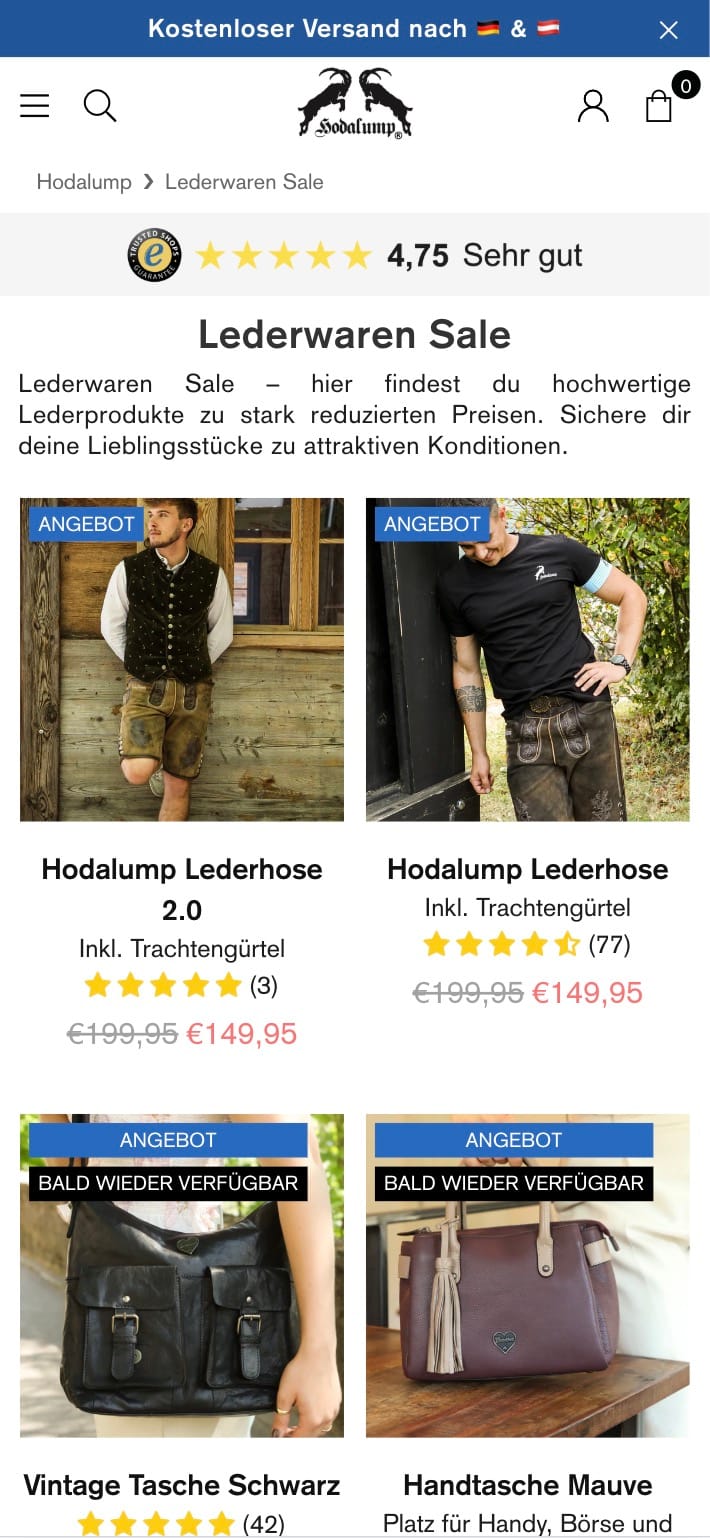
Task: Open Hodalump Lederhose 2.0 product image
Action: tap(182, 660)
